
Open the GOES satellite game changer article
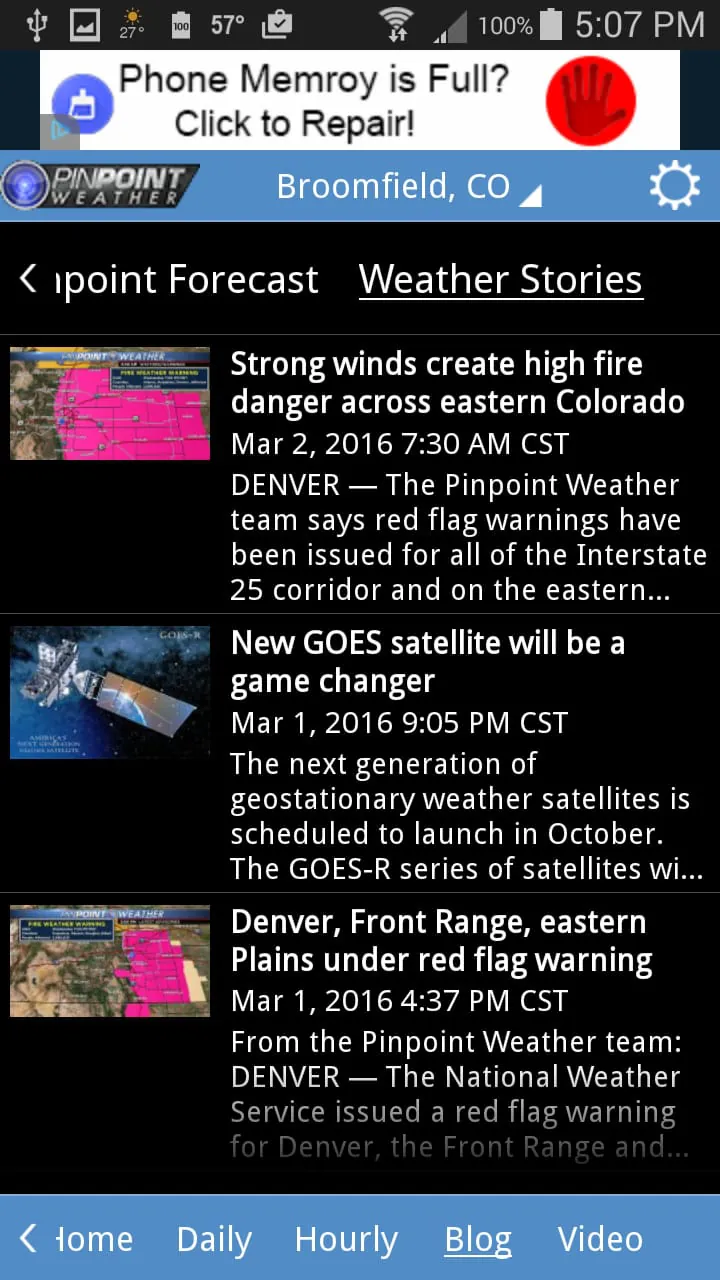pyautogui.click(x=428, y=660)
